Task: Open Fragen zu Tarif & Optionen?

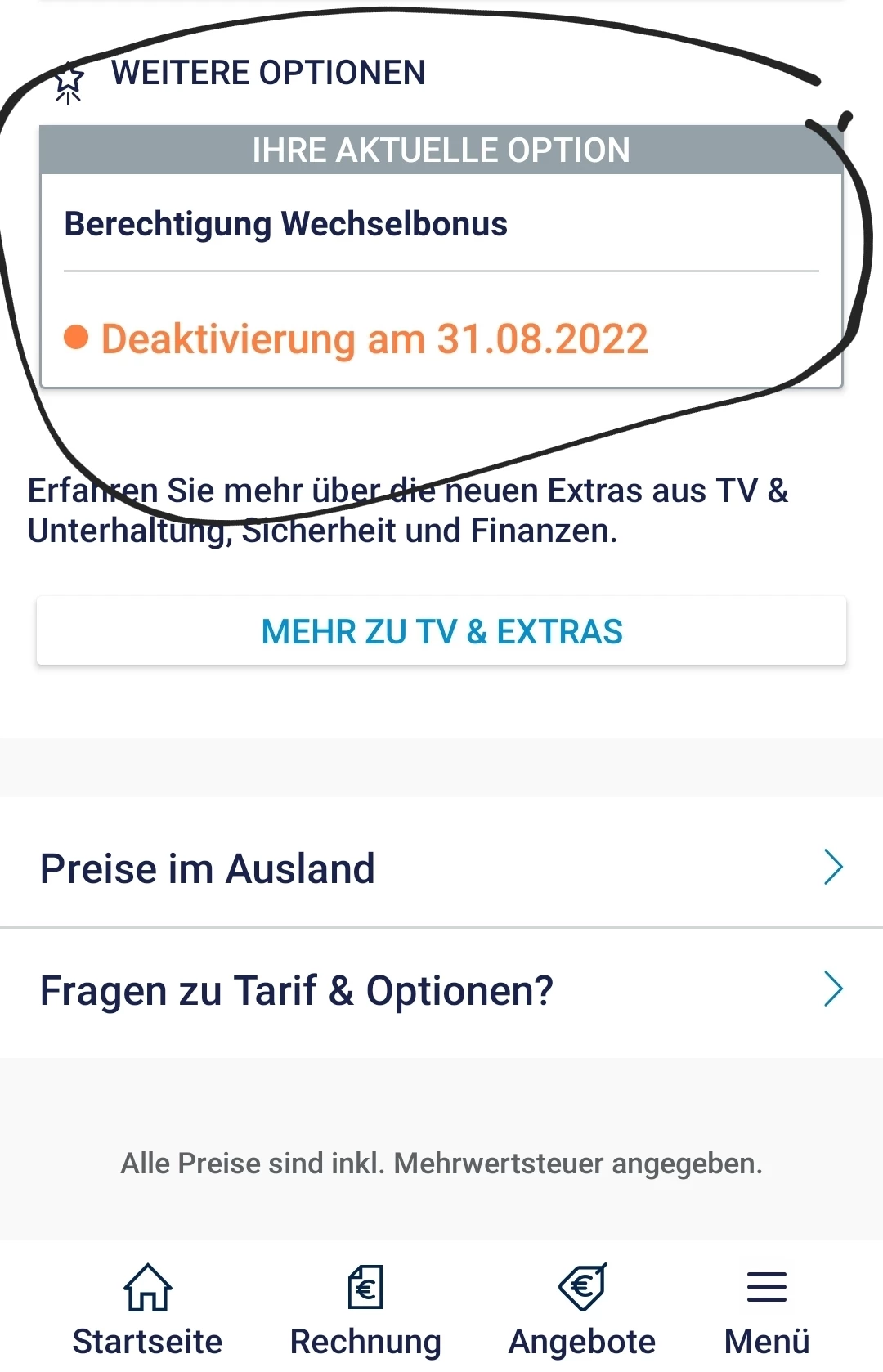Action: coord(441,990)
